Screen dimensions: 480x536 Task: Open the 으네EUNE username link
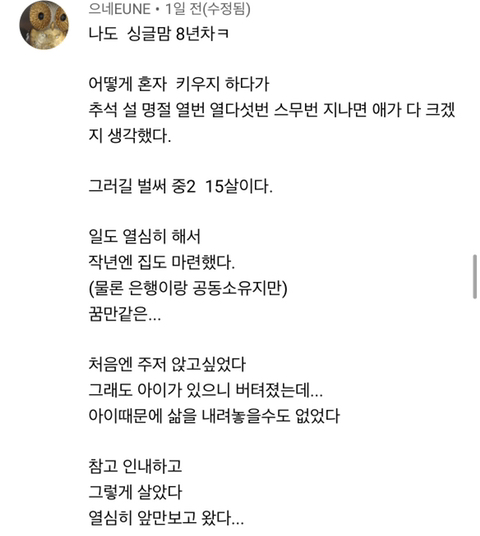coord(119,9)
